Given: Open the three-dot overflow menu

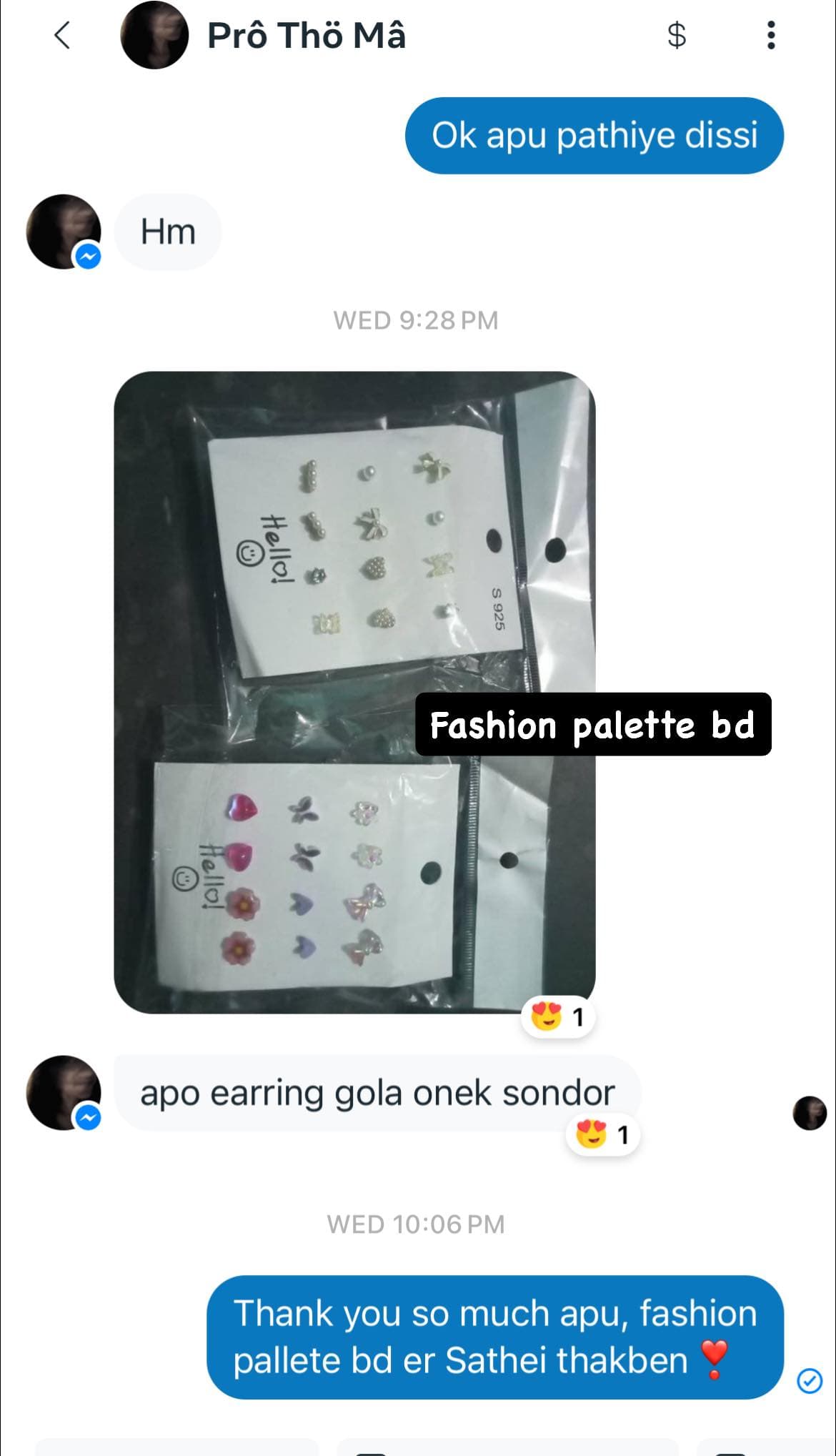Looking at the screenshot, I should point(770,35).
